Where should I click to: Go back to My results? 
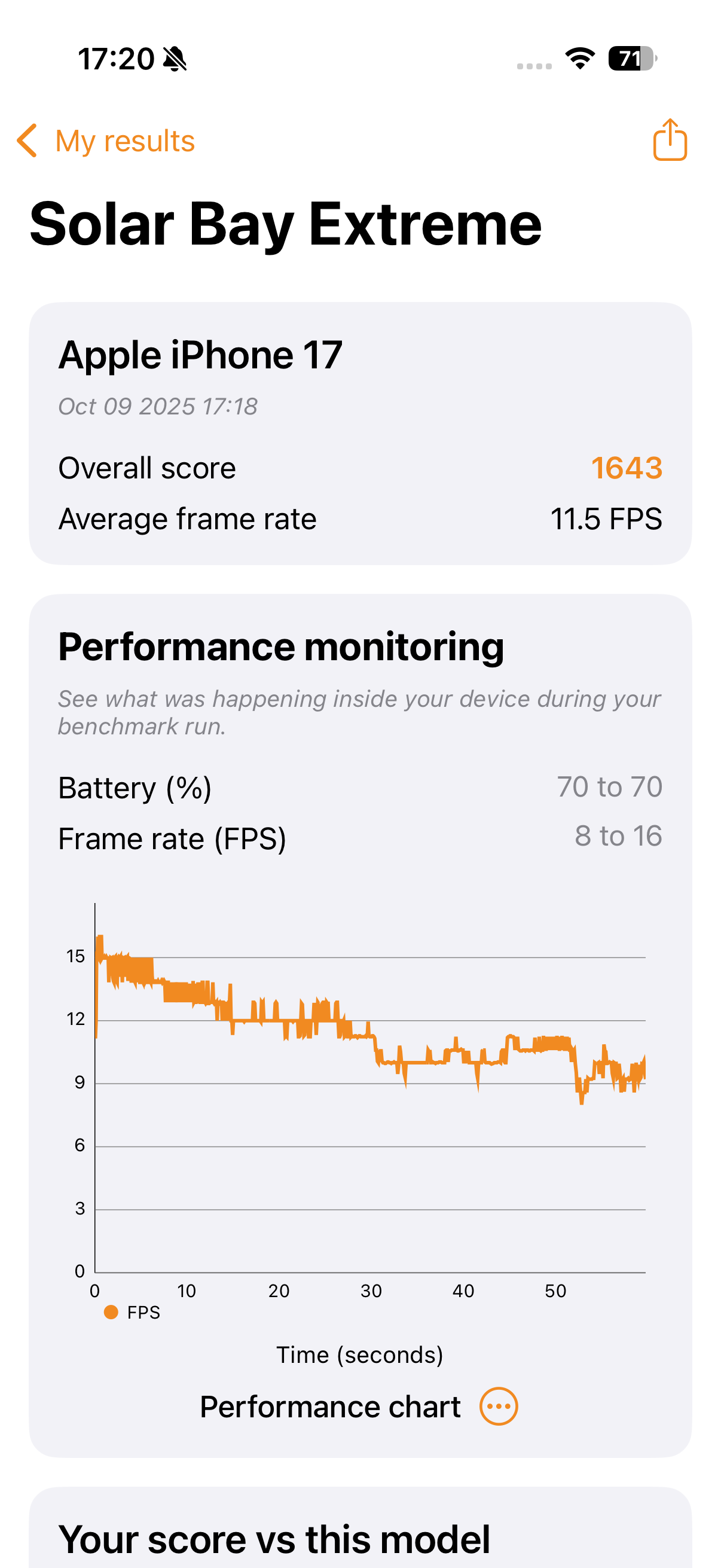coord(106,141)
